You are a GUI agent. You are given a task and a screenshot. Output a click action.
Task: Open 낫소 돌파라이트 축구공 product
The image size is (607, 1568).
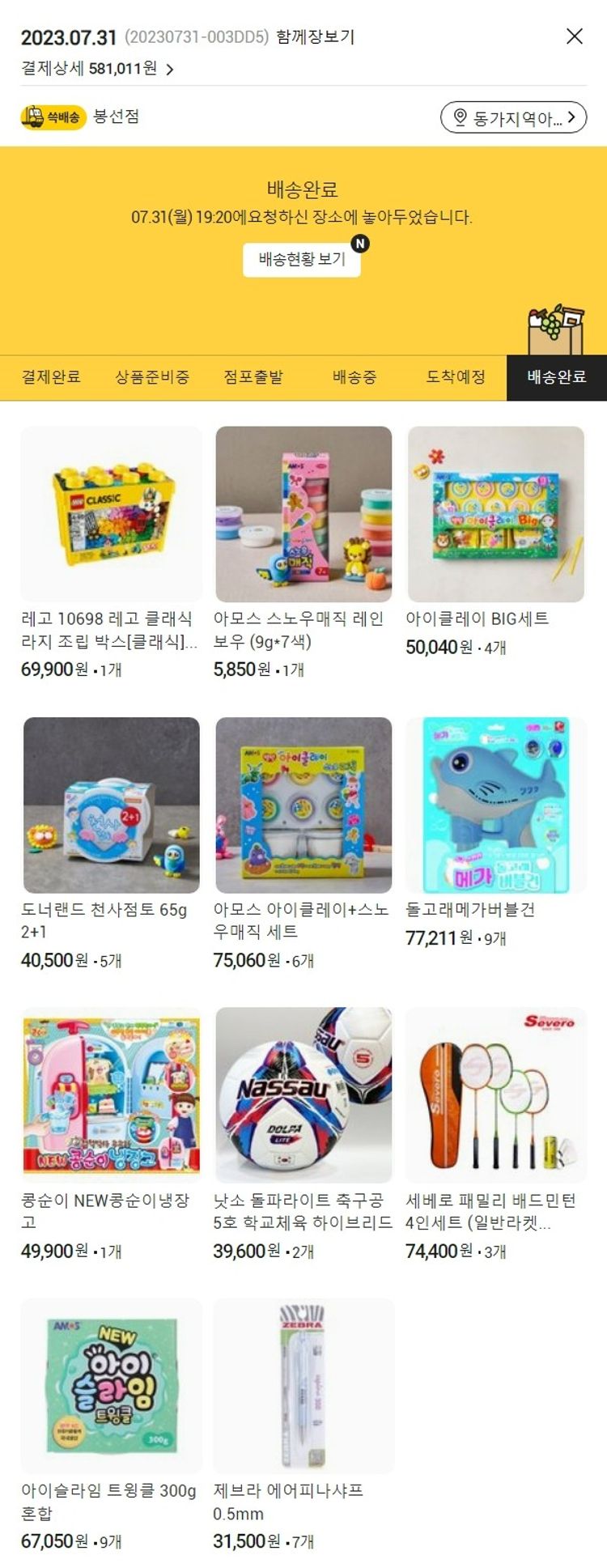point(303,1096)
